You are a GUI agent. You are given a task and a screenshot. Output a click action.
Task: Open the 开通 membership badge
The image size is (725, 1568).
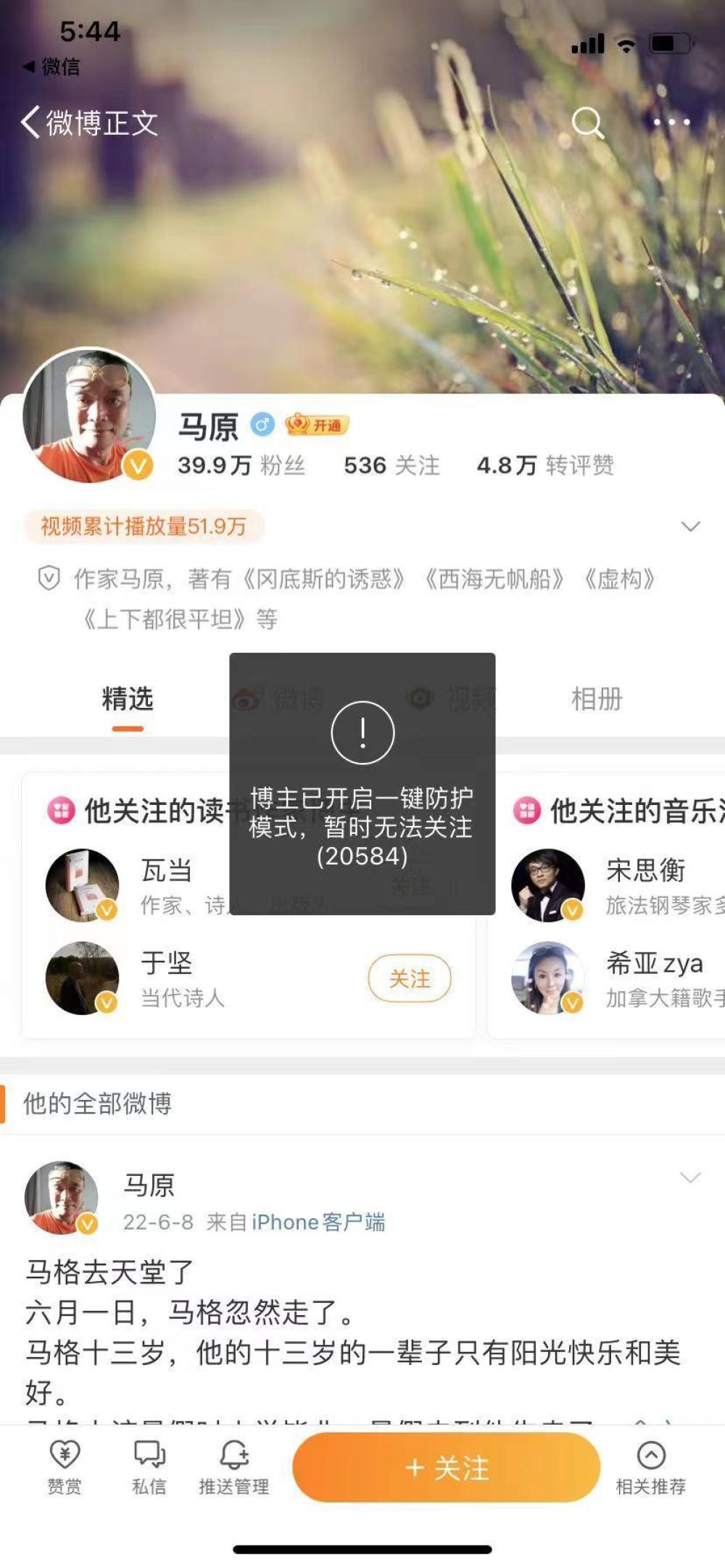click(318, 425)
